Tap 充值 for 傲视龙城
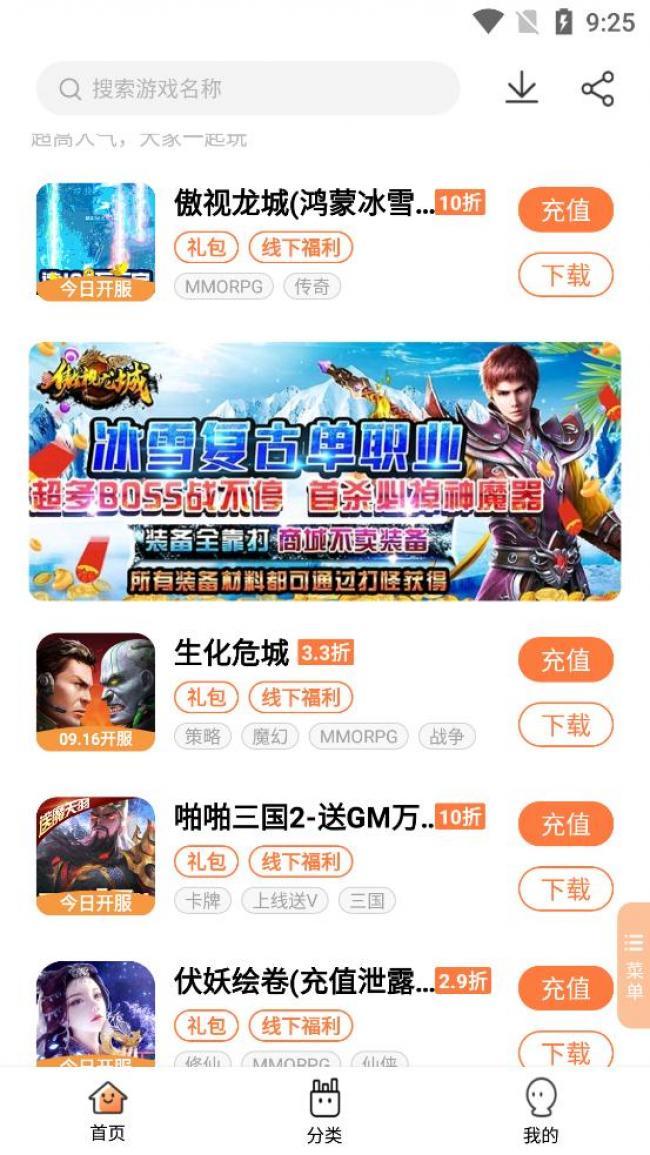The height and width of the screenshot is (1155, 650). [x=565, y=210]
